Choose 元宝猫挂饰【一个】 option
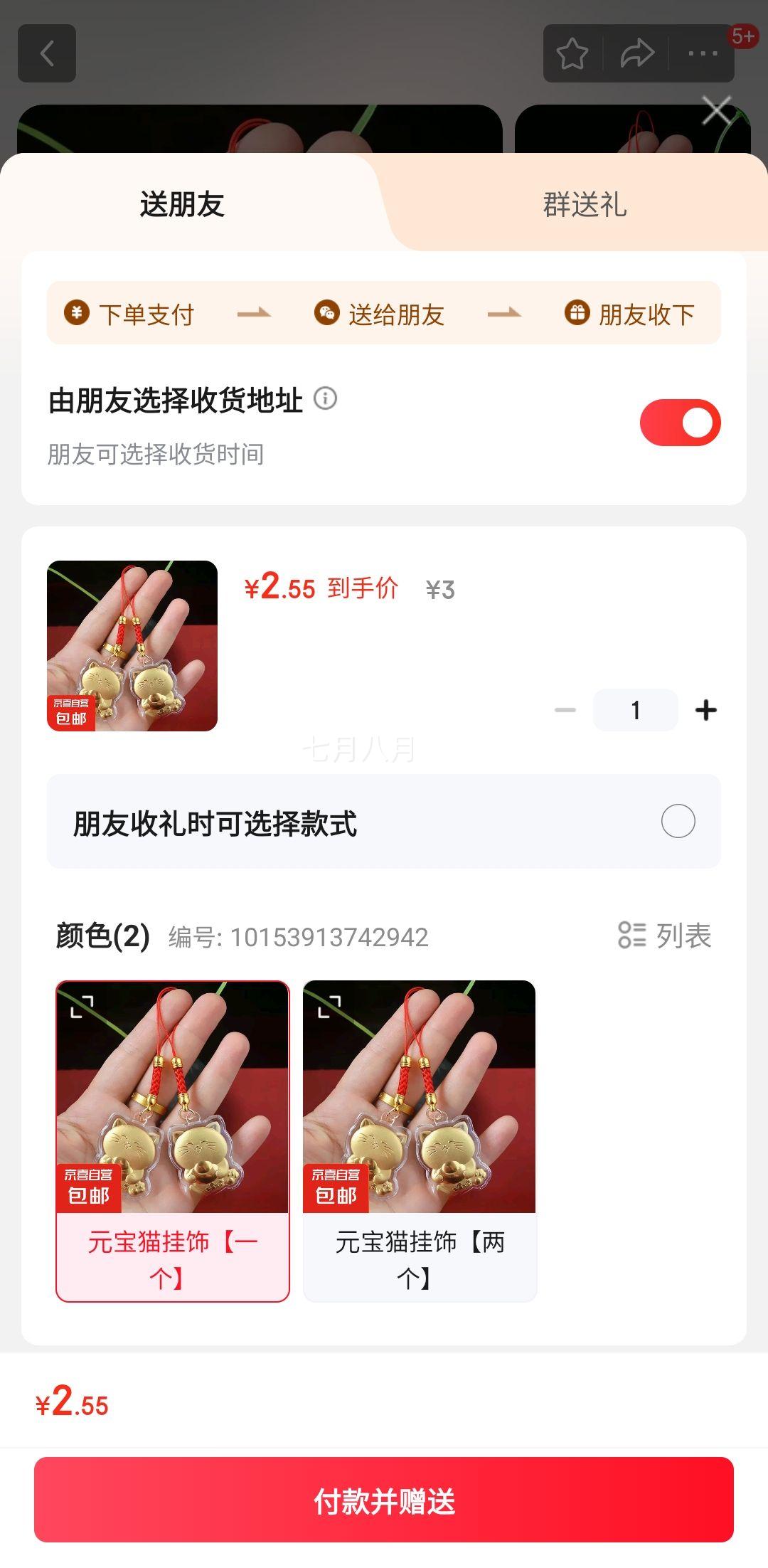 173,1140
